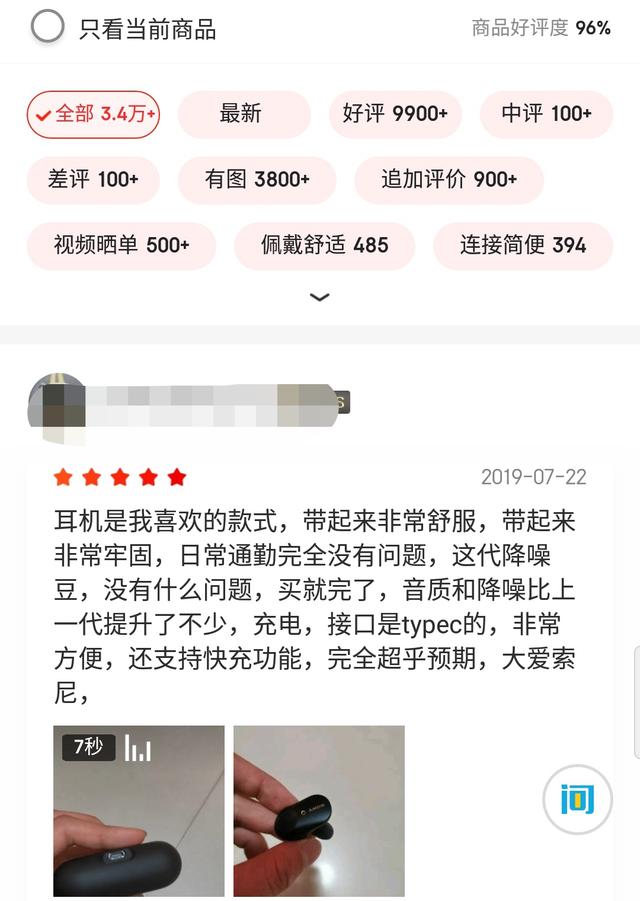Show 中评 100+ reviews
The image size is (640, 901).
click(x=546, y=114)
